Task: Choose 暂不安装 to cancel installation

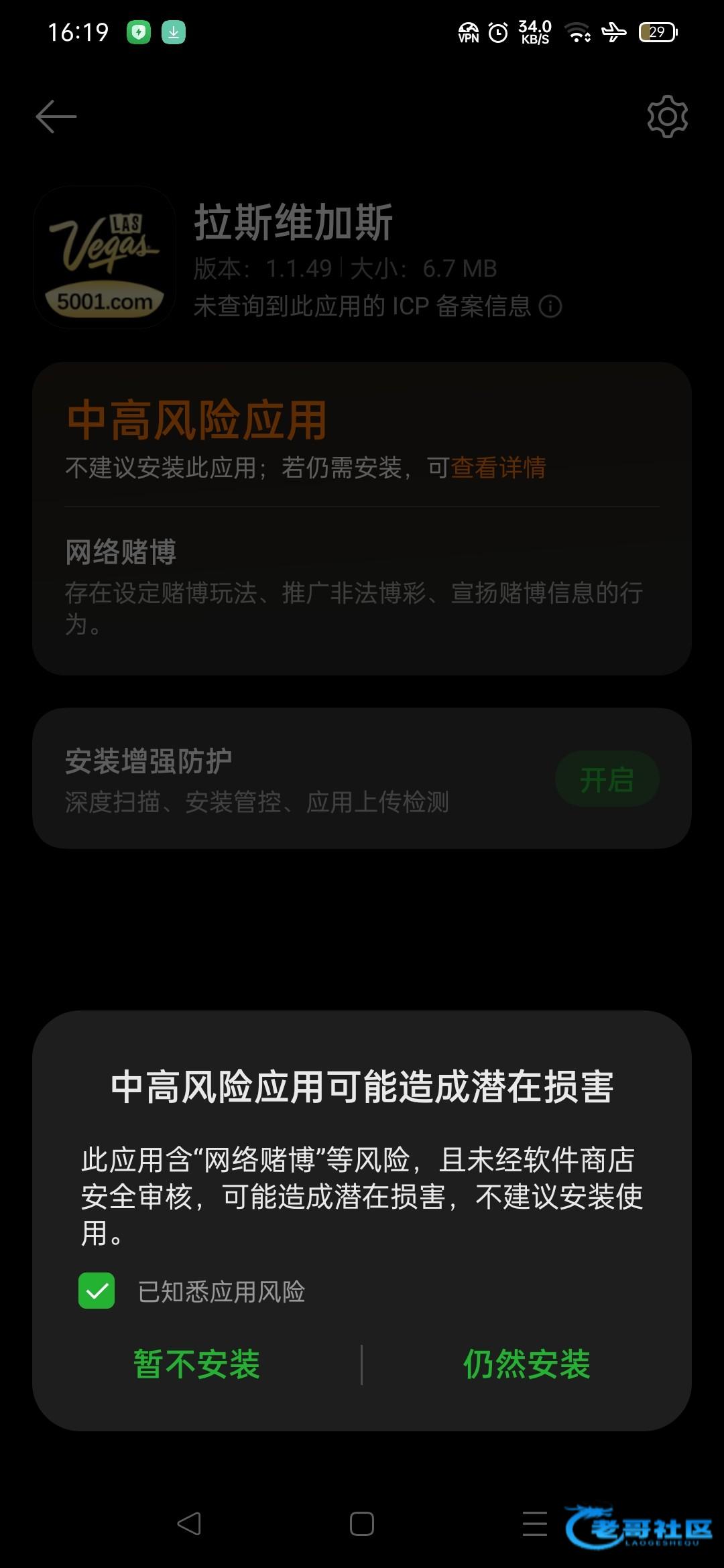Action: coord(196,1364)
